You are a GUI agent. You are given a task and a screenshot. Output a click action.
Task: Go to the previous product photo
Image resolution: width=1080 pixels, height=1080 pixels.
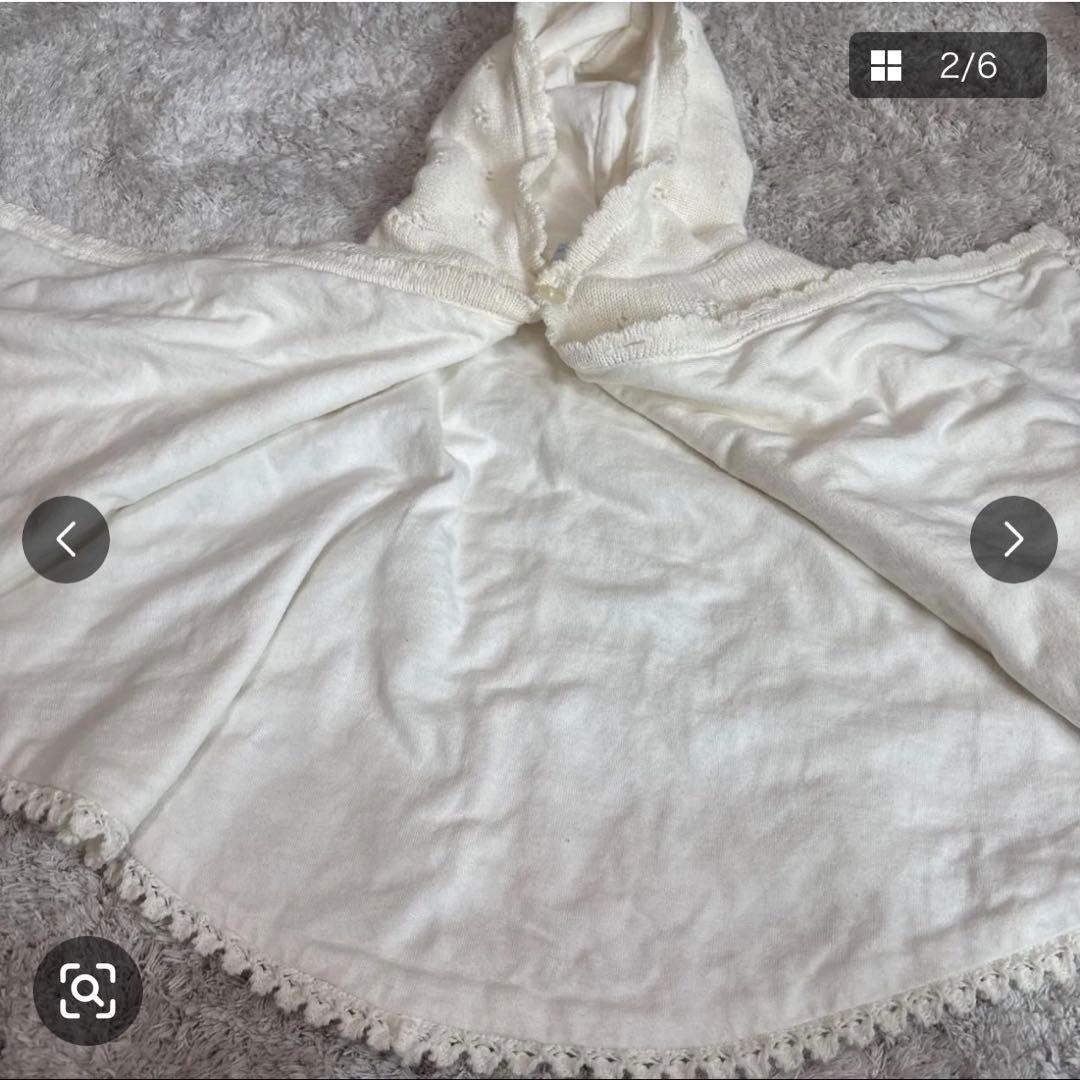(x=66, y=539)
